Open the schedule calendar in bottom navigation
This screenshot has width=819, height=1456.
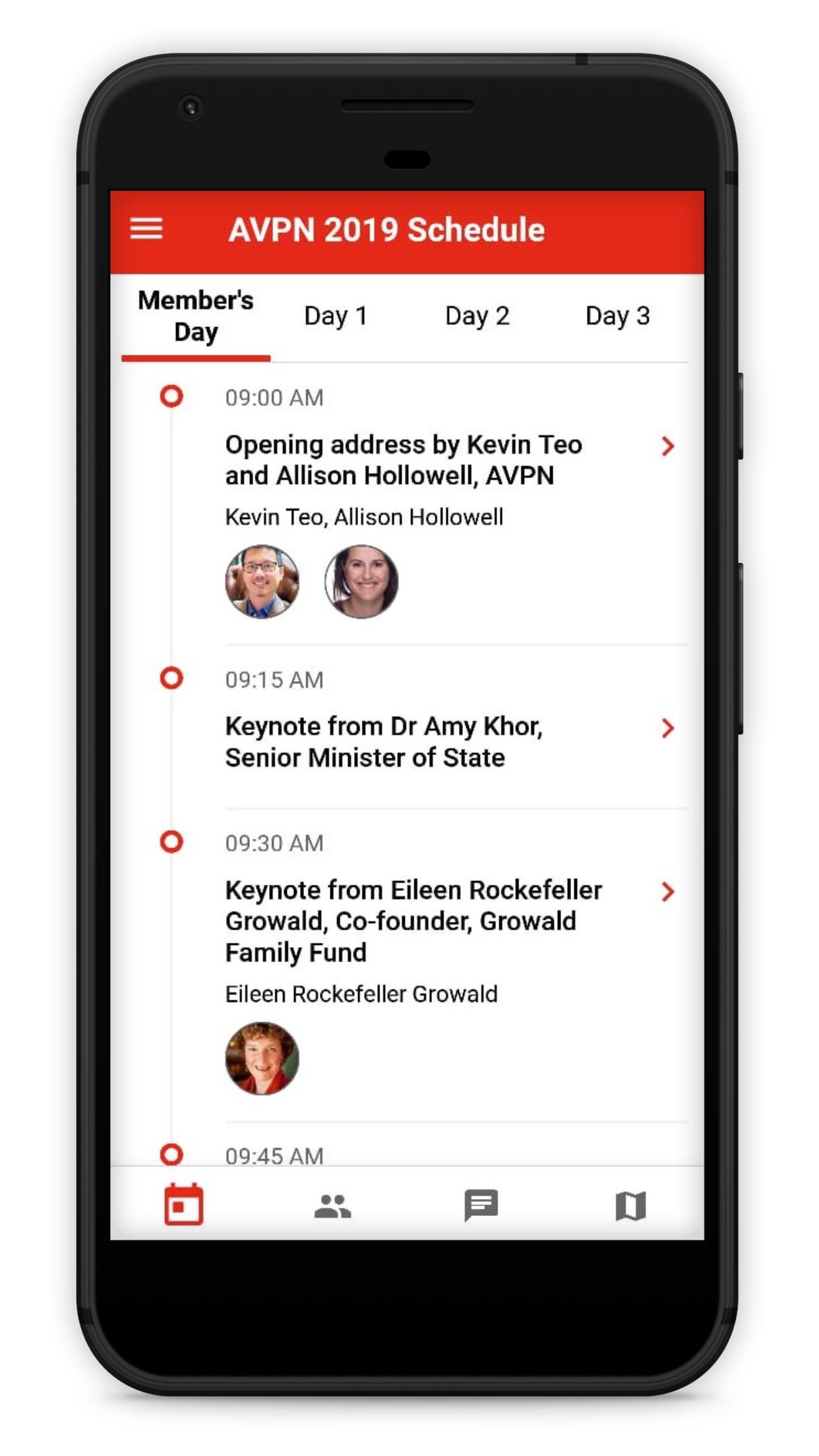pyautogui.click(x=183, y=1205)
